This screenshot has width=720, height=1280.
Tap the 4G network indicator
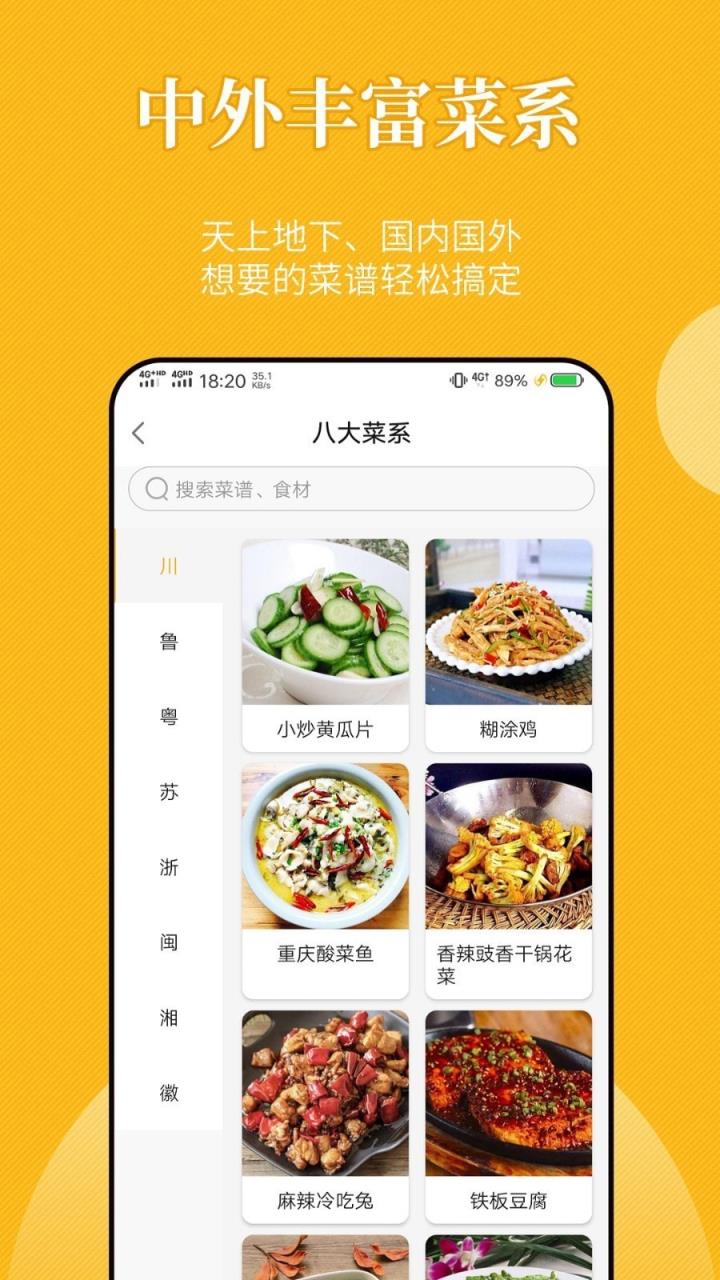point(481,379)
